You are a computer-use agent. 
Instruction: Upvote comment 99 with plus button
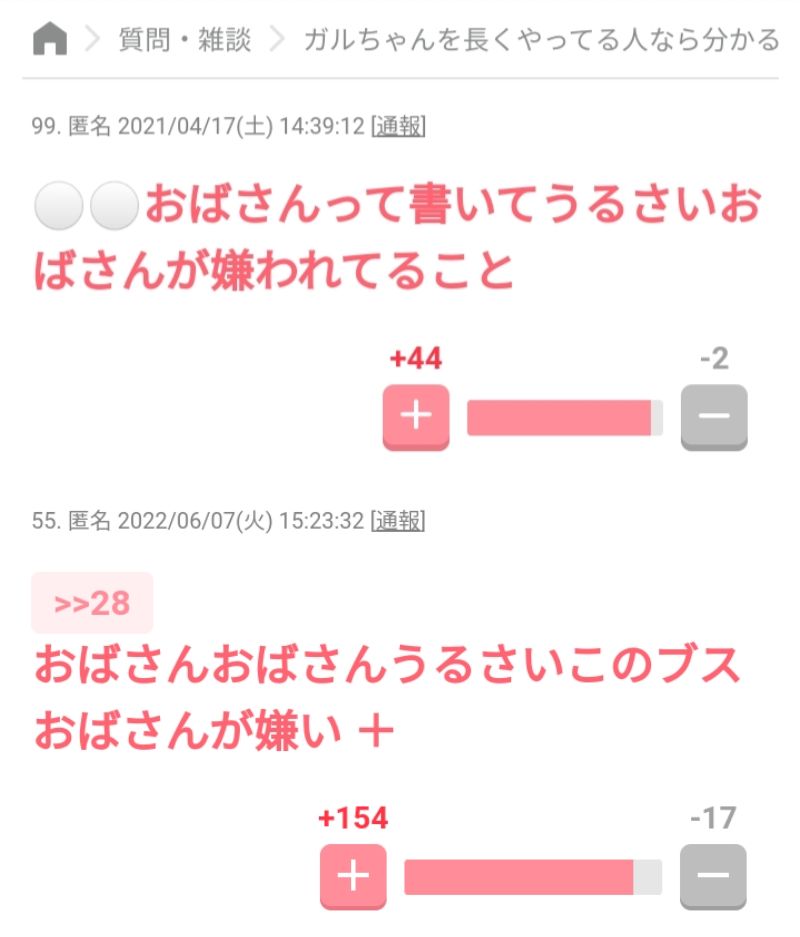[416, 416]
